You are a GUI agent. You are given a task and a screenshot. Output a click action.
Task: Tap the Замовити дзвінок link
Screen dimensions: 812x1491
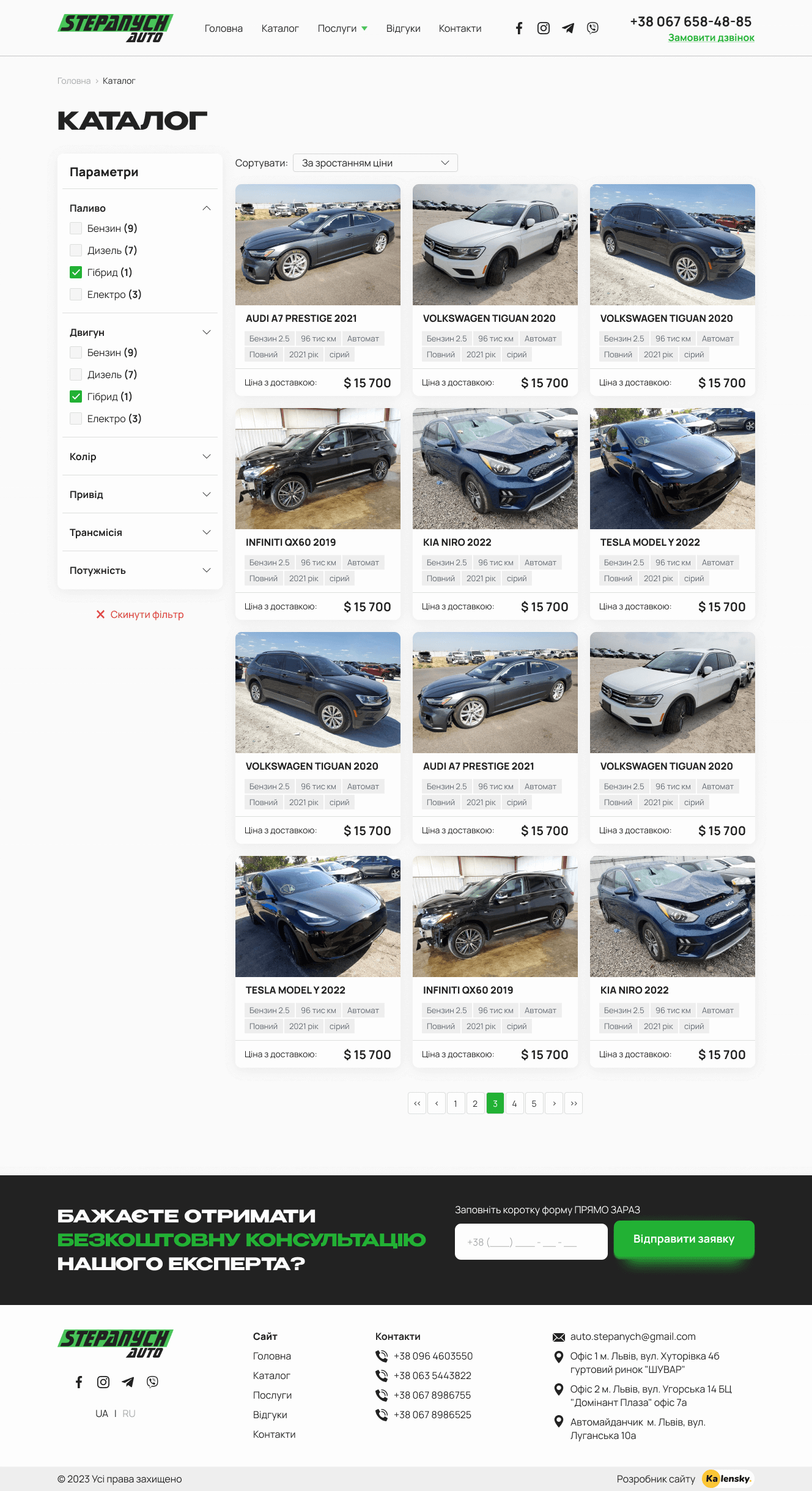[711, 38]
